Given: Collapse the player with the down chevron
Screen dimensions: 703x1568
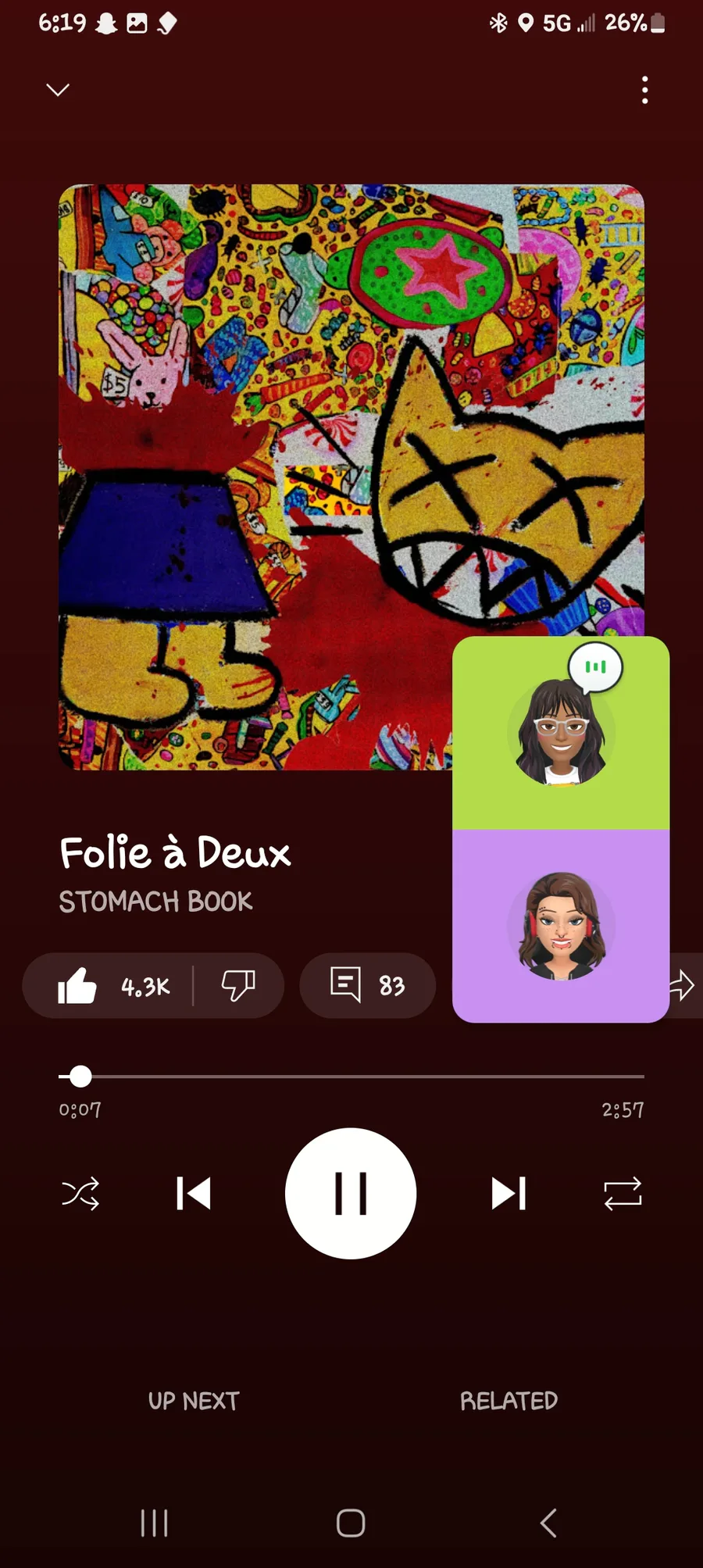Looking at the screenshot, I should pyautogui.click(x=58, y=90).
